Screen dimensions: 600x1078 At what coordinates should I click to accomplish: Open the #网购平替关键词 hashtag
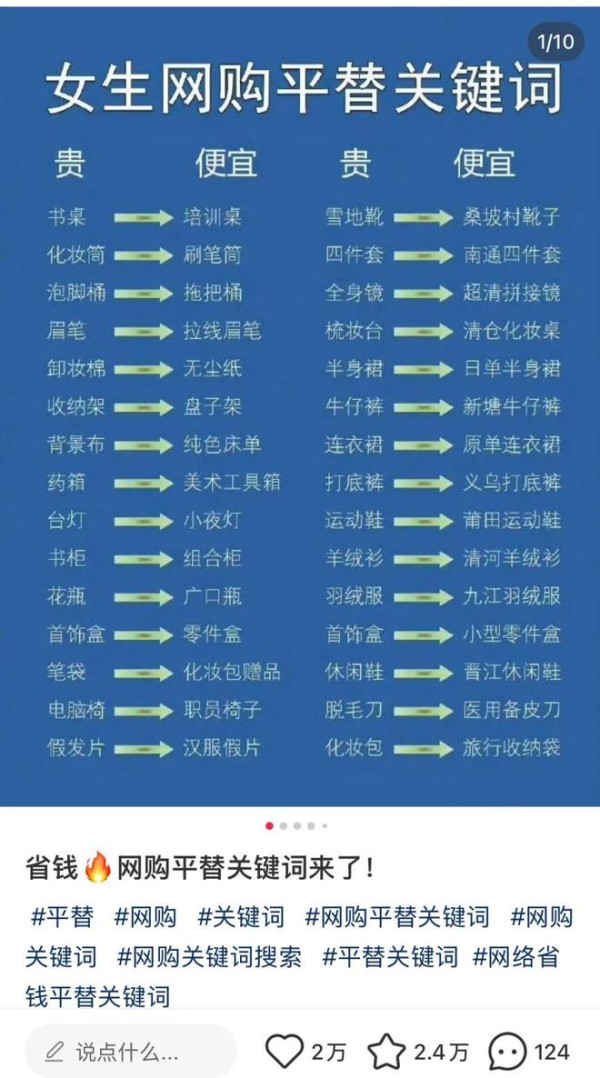397,917
